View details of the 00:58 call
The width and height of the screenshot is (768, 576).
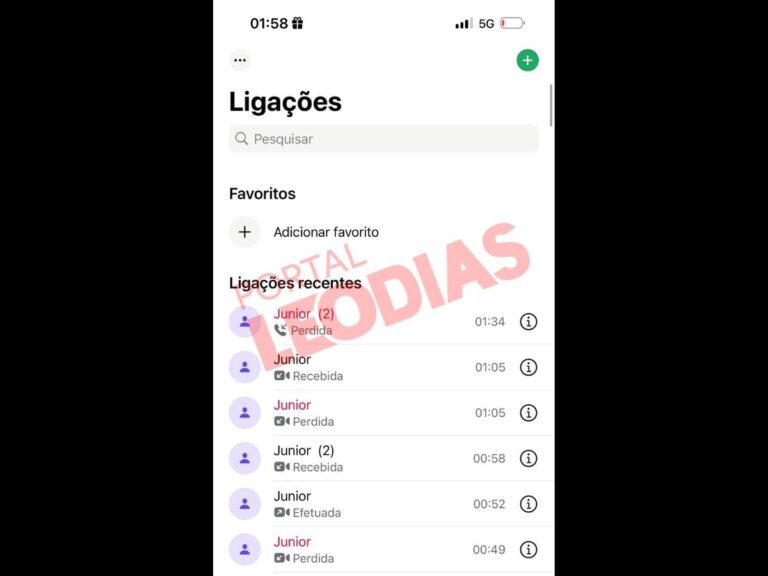click(529, 458)
